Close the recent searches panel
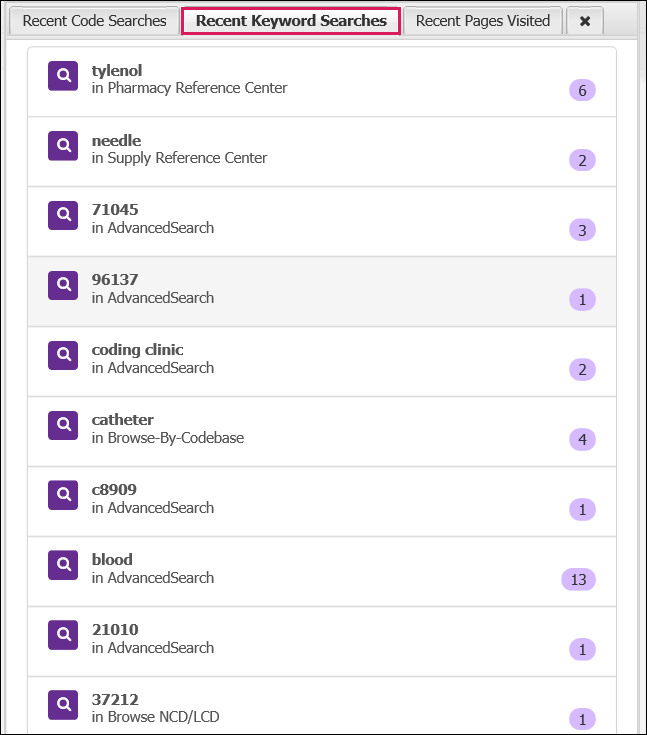The height and width of the screenshot is (735, 647). point(584,21)
